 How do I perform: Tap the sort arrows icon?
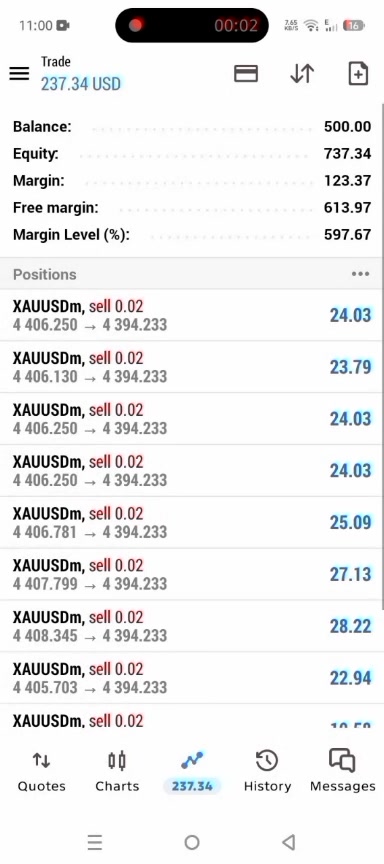(302, 73)
